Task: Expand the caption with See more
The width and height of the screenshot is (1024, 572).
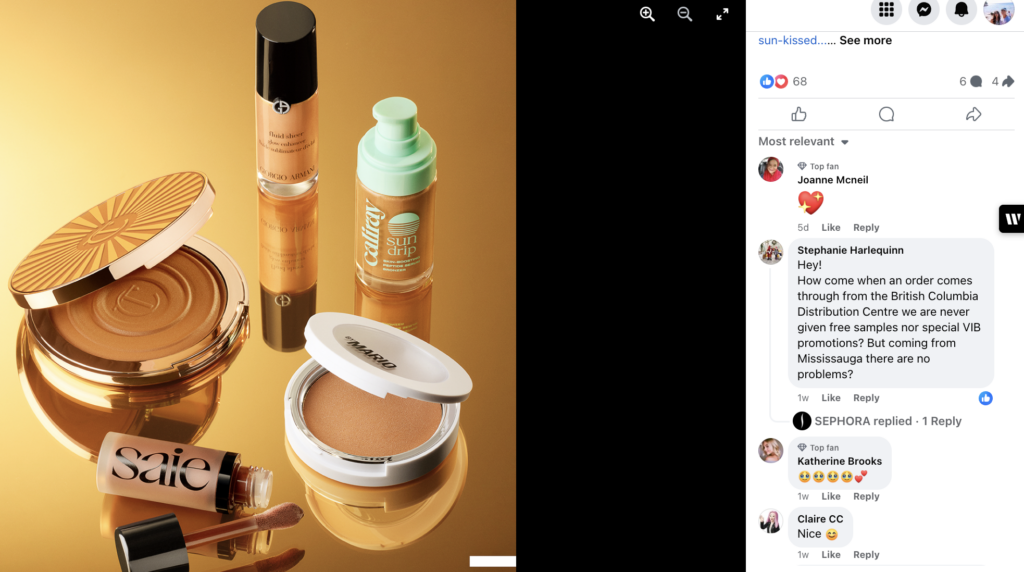Action: [x=865, y=40]
